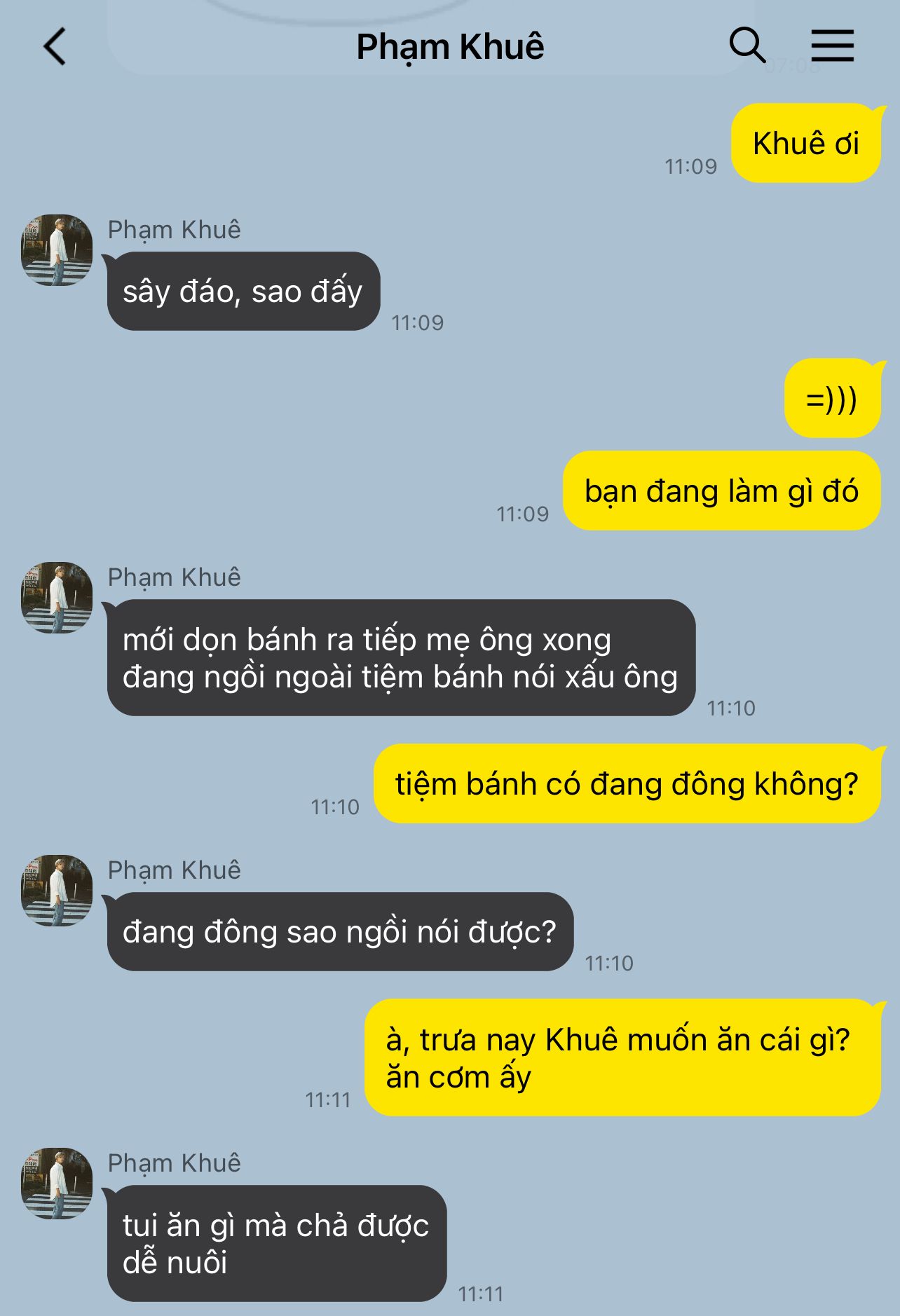900x1316 pixels.
Task: Search within the Phạm Khuê conversation
Action: click(746, 46)
